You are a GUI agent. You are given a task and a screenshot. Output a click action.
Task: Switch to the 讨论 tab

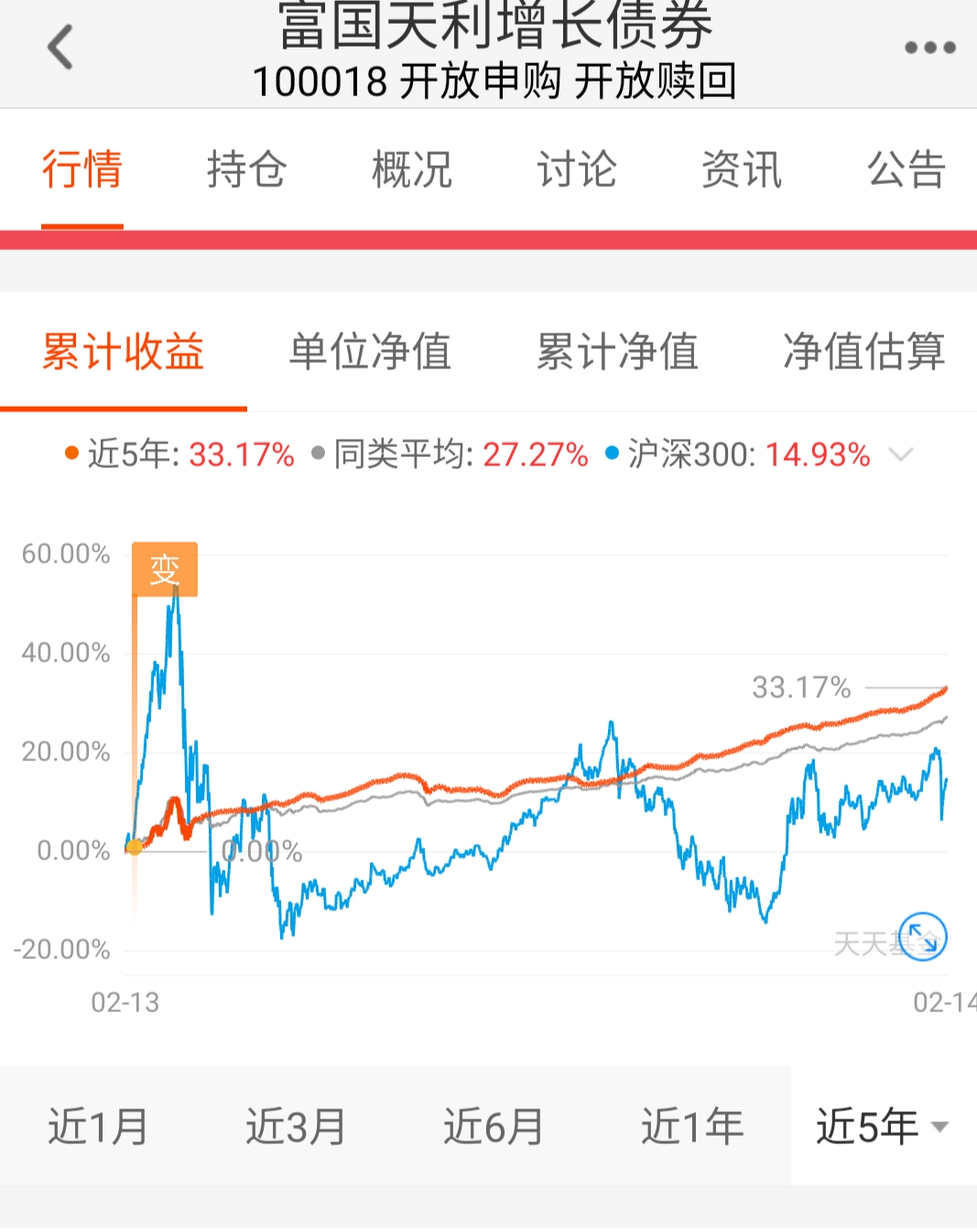(x=577, y=169)
